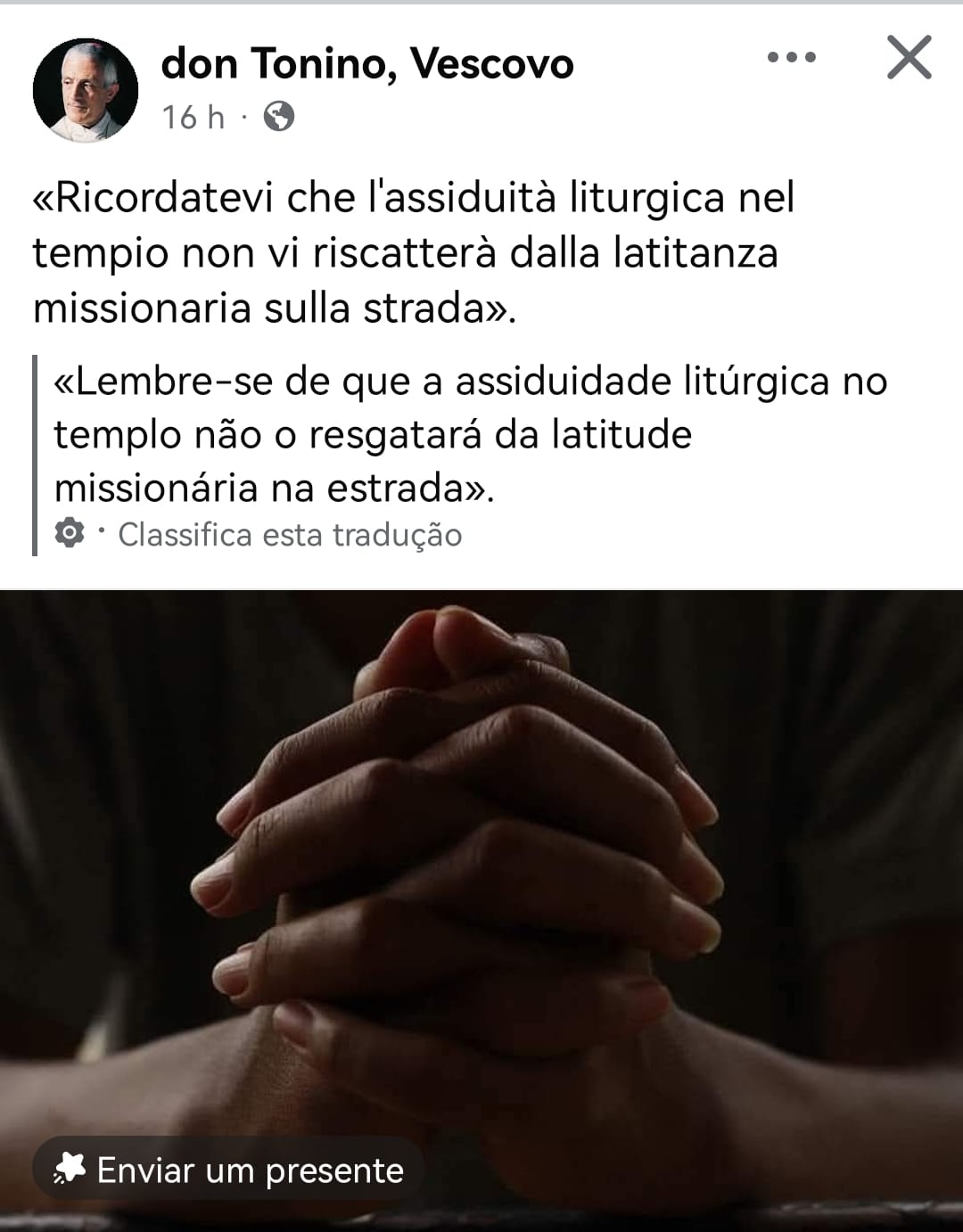963x1232 pixels.
Task: Open don Tonino's profile picture
Action: (85, 90)
